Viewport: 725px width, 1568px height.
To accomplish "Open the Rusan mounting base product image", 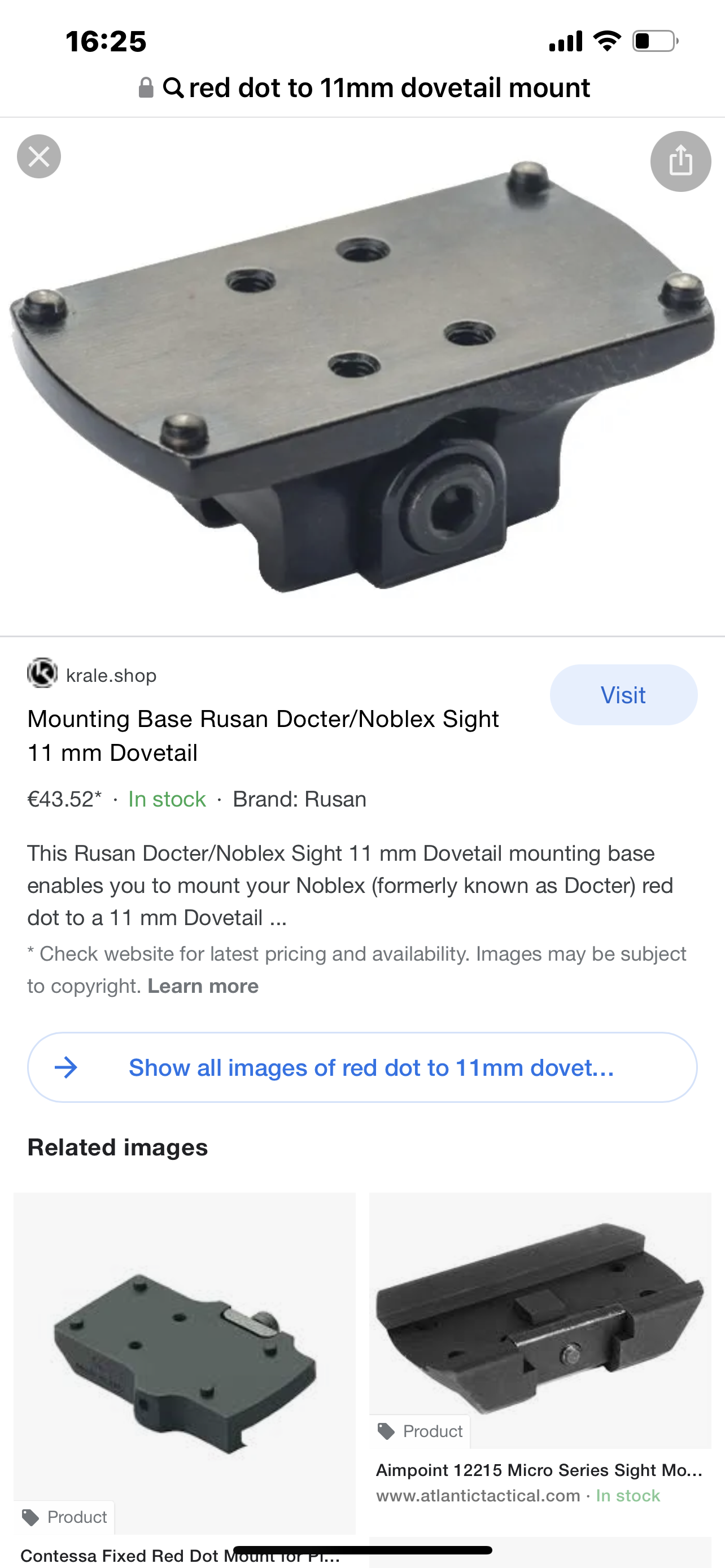I will [362, 378].
